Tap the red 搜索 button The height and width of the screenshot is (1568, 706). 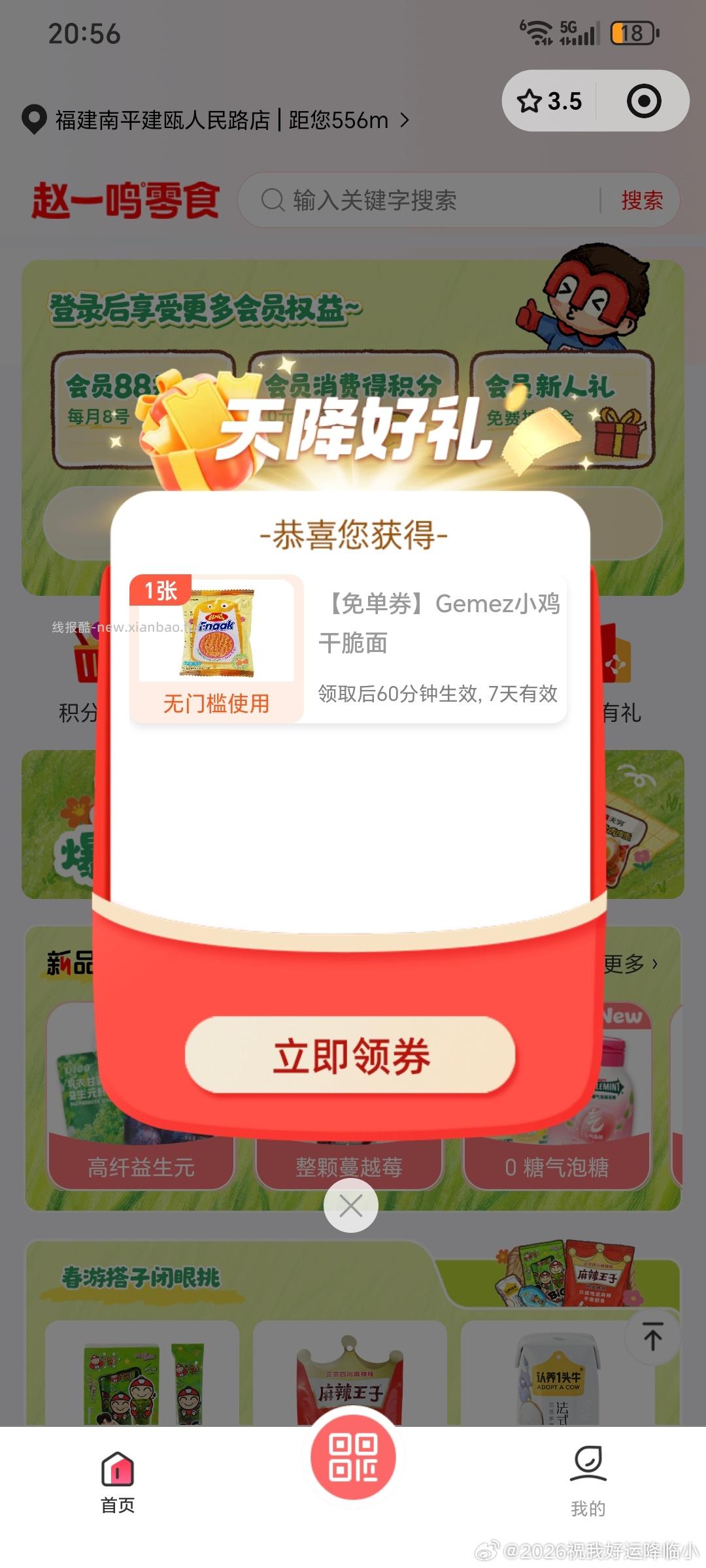pyautogui.click(x=641, y=201)
